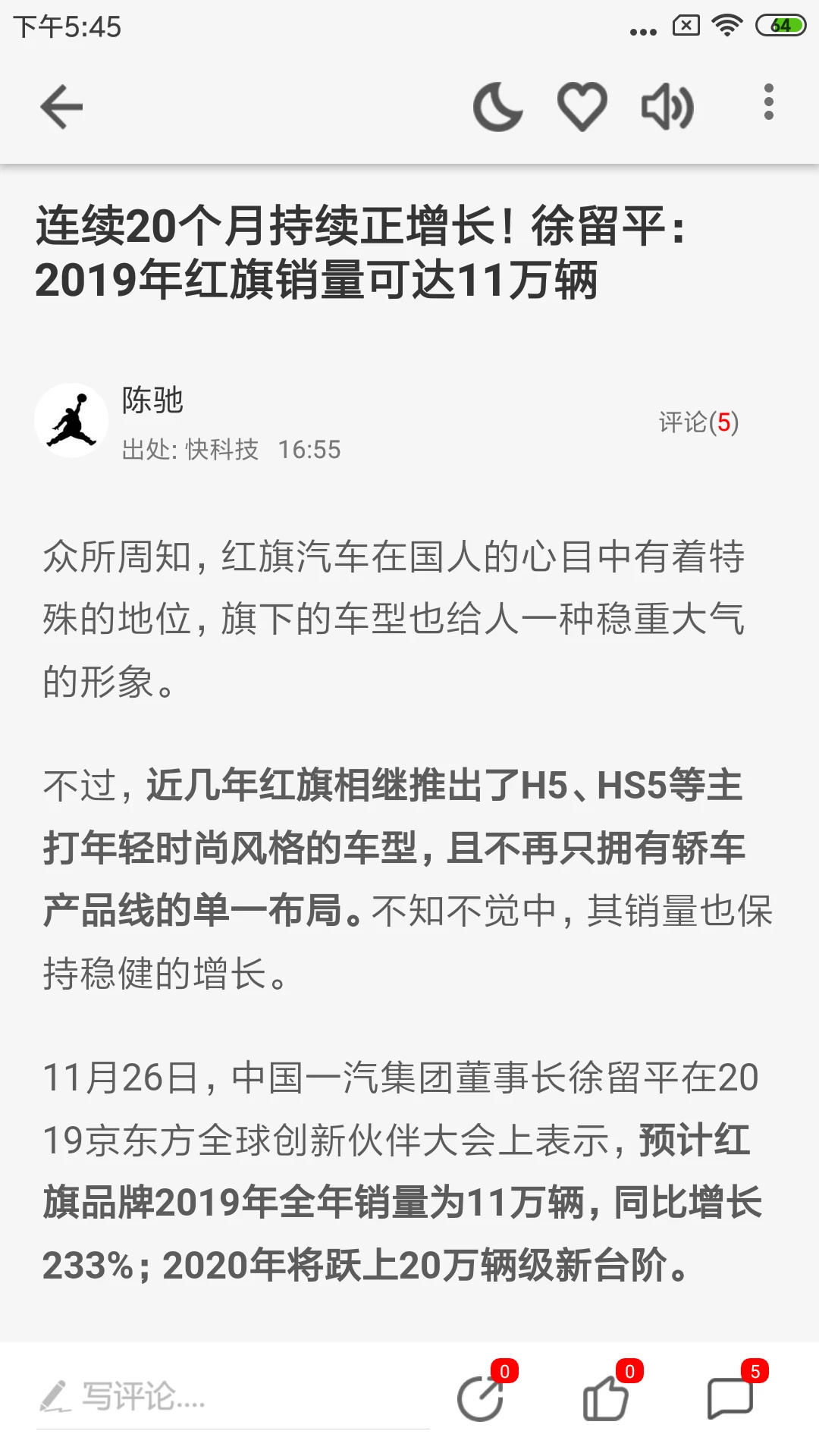Tap the back arrow to leave the article
Viewport: 819px width, 1456px height.
(61, 106)
